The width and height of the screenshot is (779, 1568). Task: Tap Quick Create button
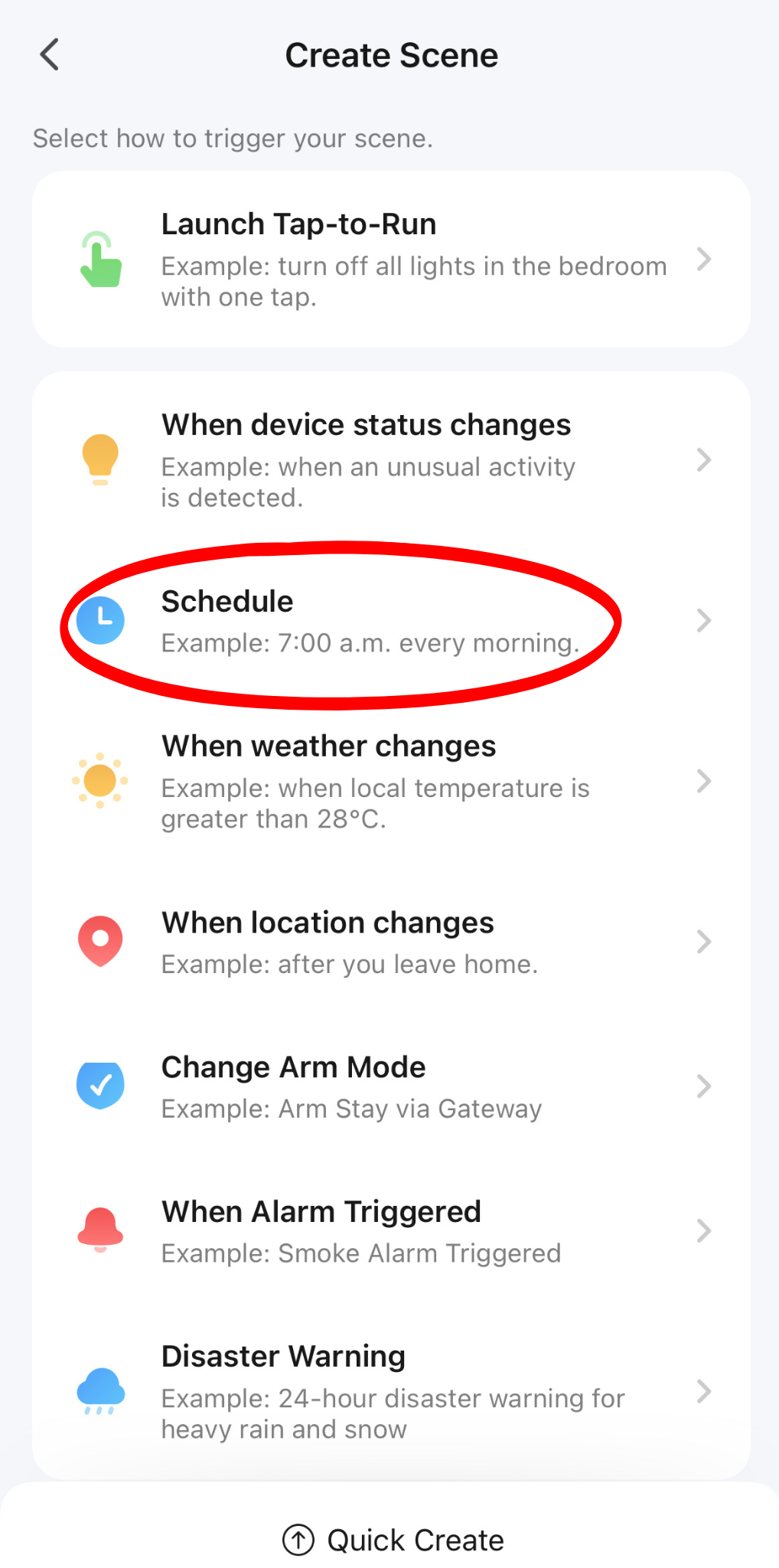coord(393,1540)
